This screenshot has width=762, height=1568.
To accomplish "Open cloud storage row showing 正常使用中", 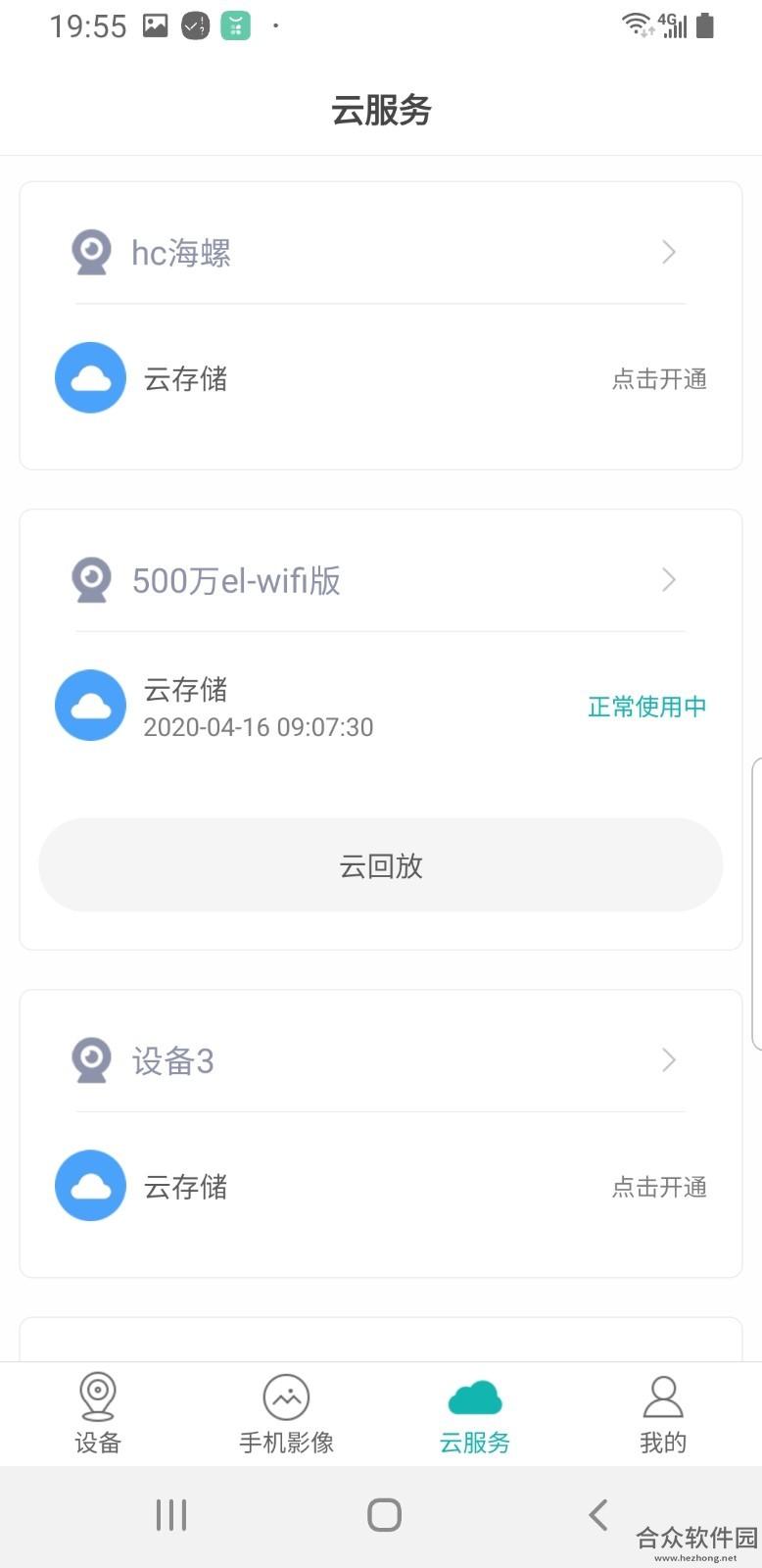I will 381,706.
